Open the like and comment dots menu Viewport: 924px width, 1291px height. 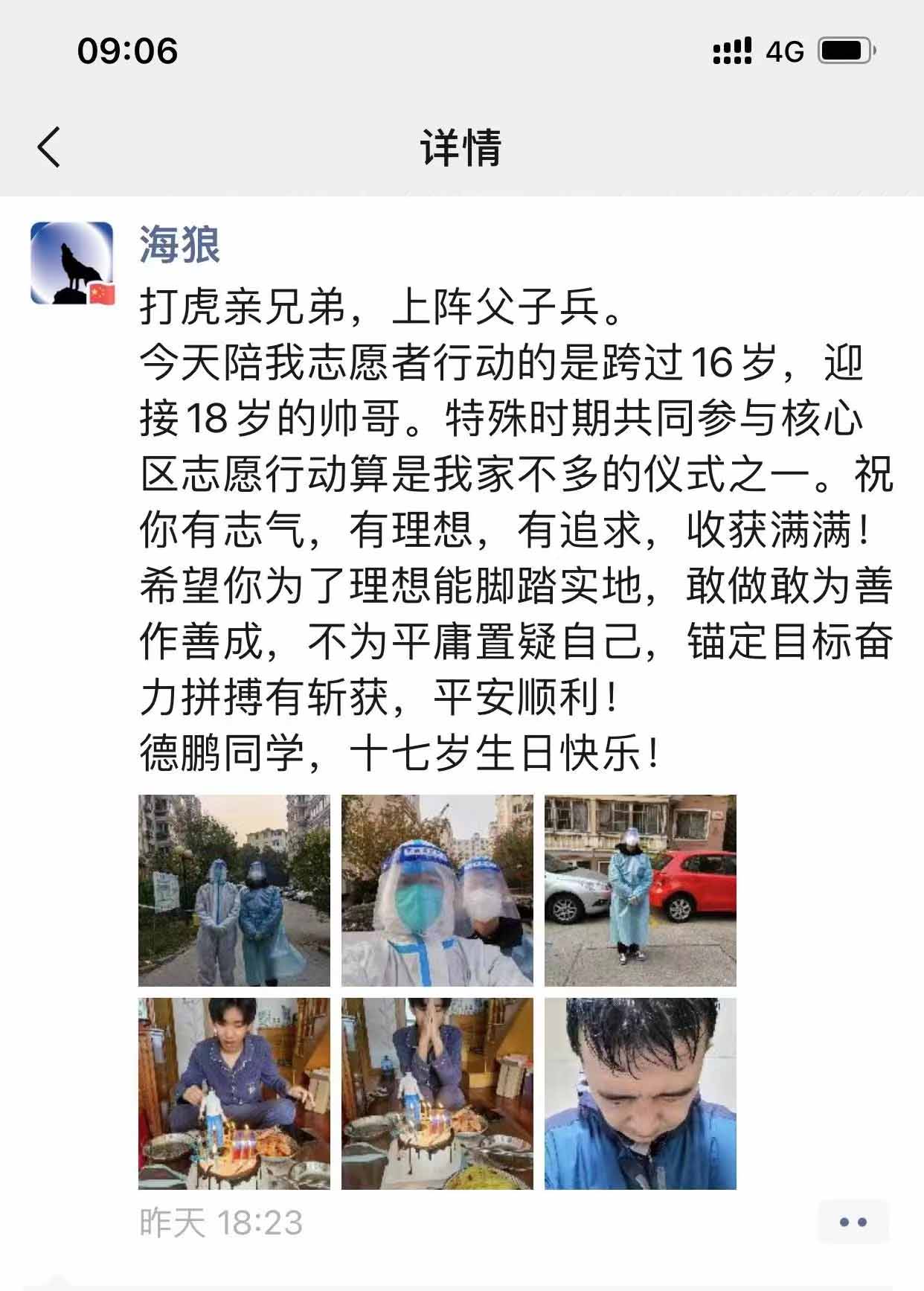pos(853,1222)
